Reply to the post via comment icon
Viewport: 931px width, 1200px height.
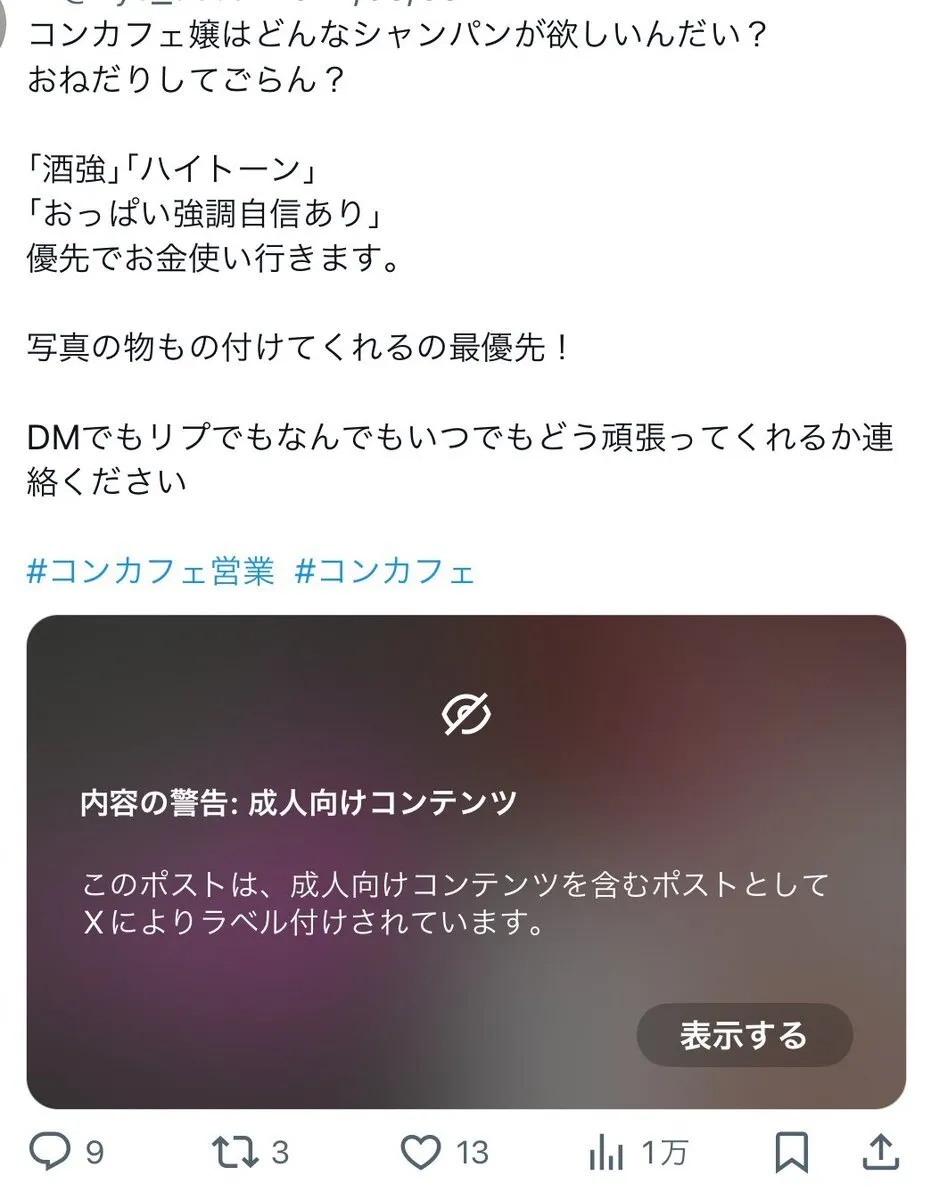(50, 1152)
